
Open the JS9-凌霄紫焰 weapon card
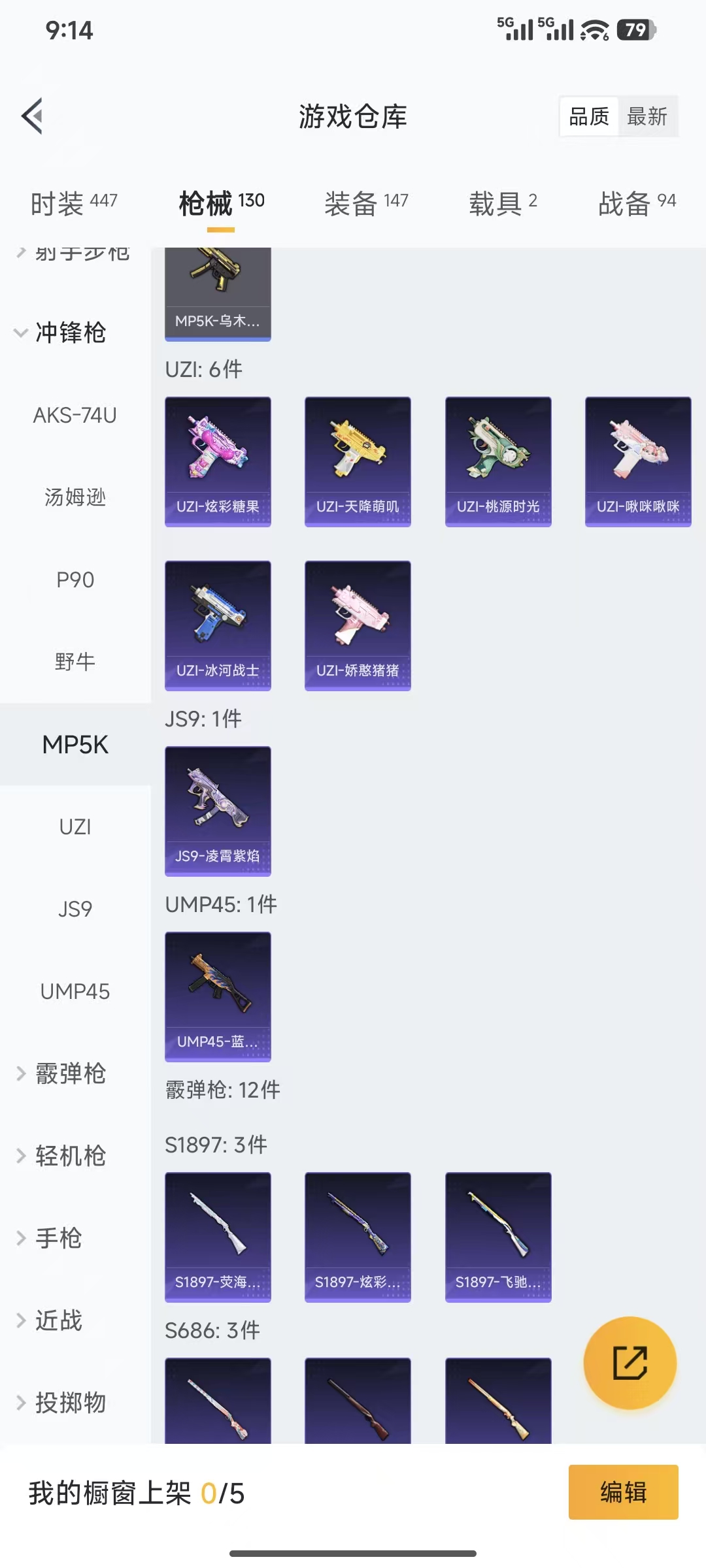pos(218,810)
